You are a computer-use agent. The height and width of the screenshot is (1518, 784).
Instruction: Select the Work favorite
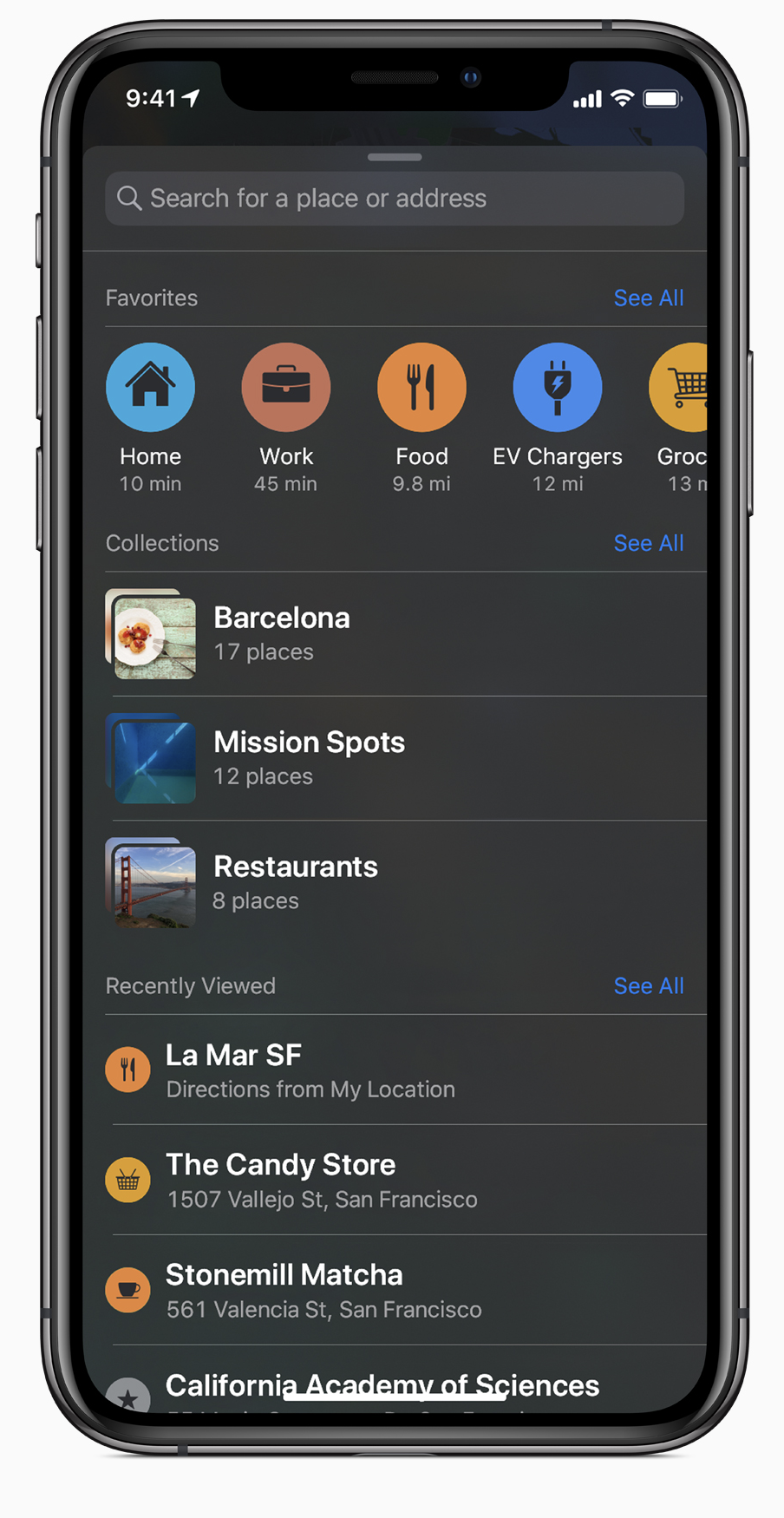point(285,388)
